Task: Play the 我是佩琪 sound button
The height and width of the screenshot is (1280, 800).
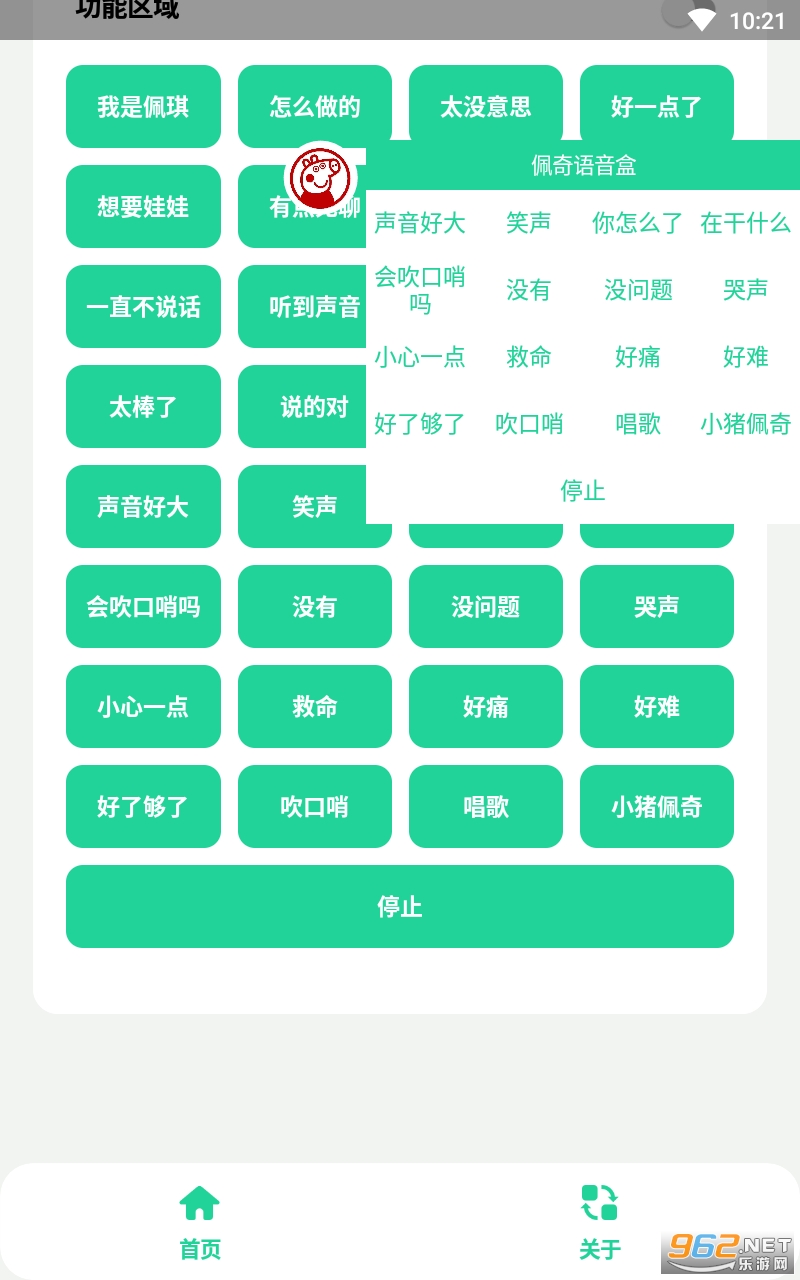Action: coord(143,107)
